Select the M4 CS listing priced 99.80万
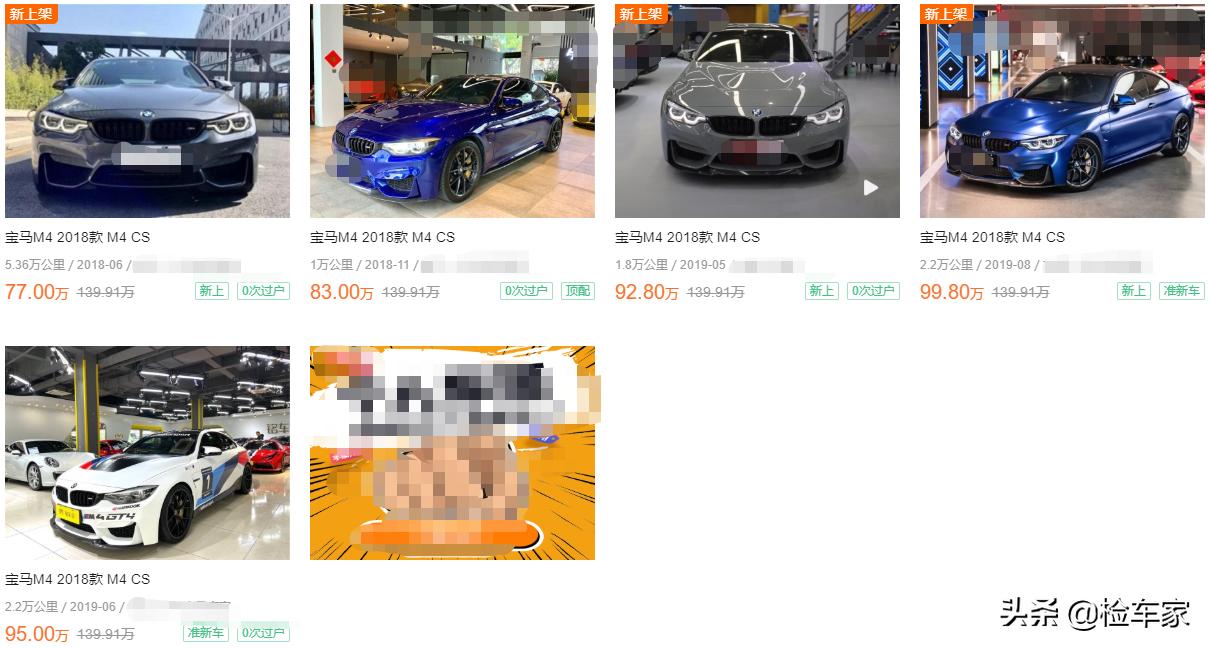Viewport: 1210px width, 648px height. pos(1062,111)
